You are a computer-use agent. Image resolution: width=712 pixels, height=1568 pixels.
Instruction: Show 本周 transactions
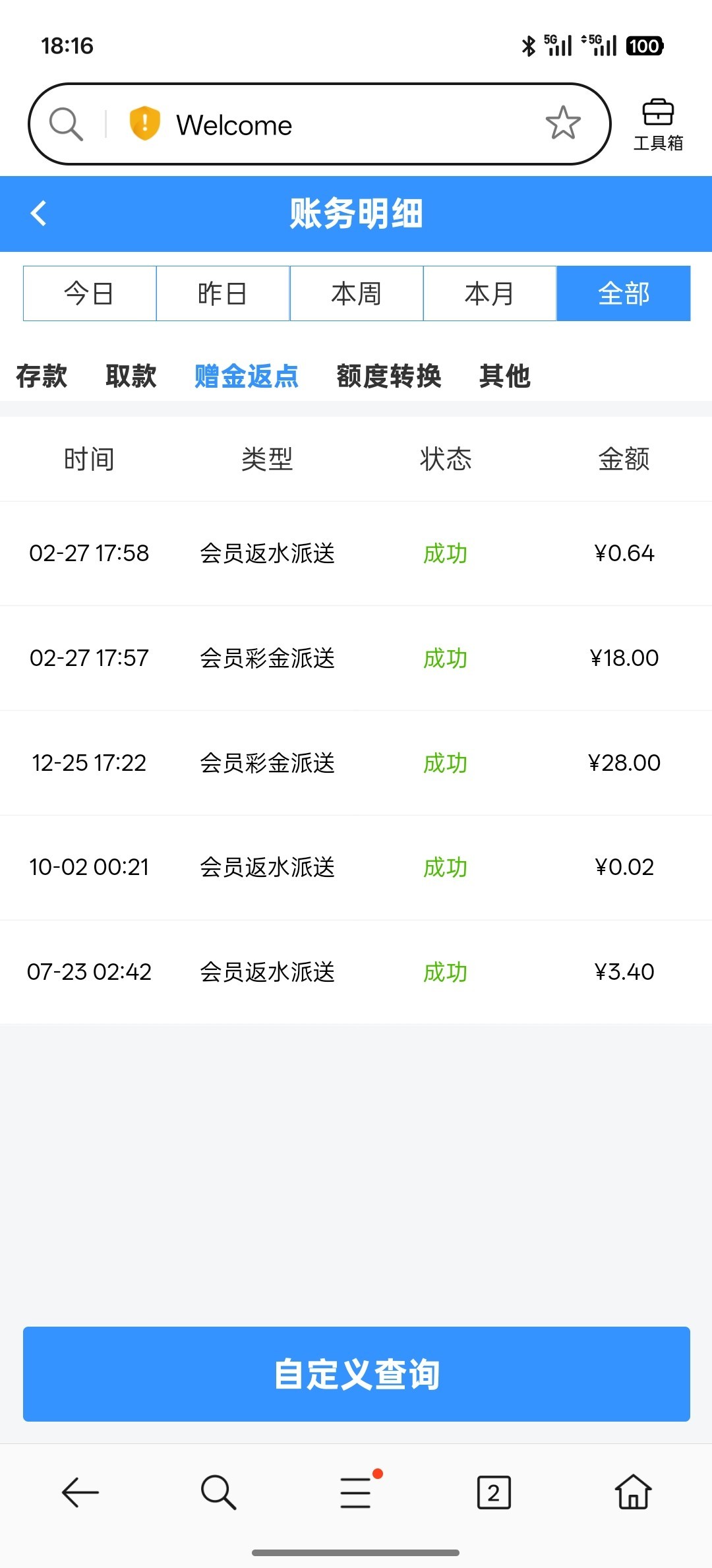[x=357, y=293]
